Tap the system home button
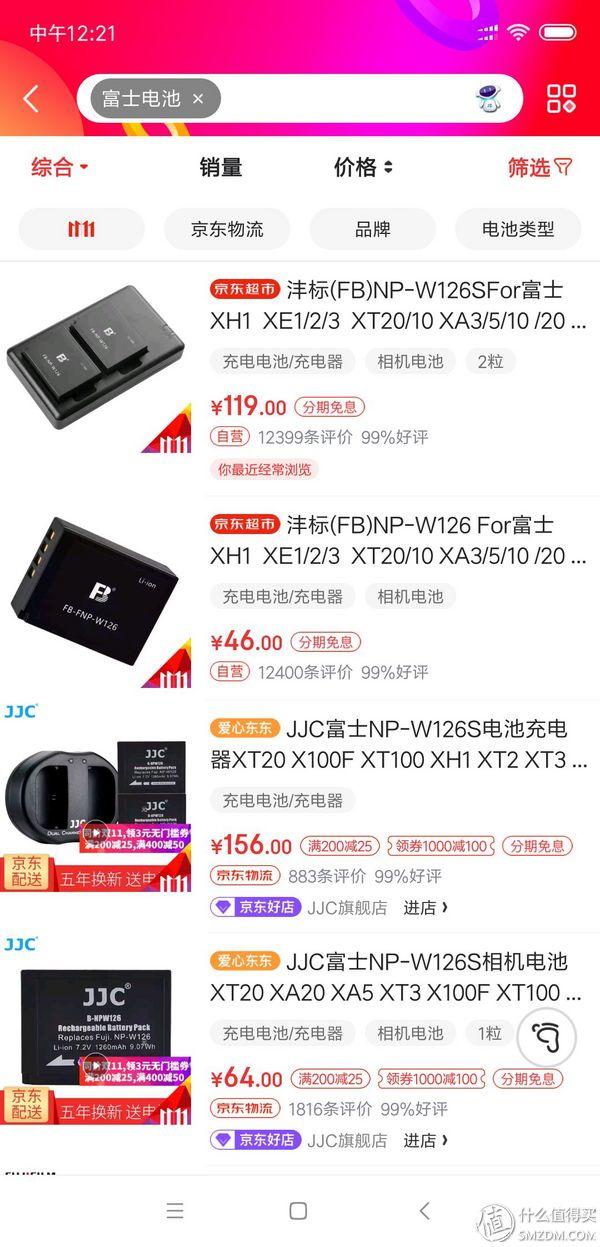 coord(298,1211)
